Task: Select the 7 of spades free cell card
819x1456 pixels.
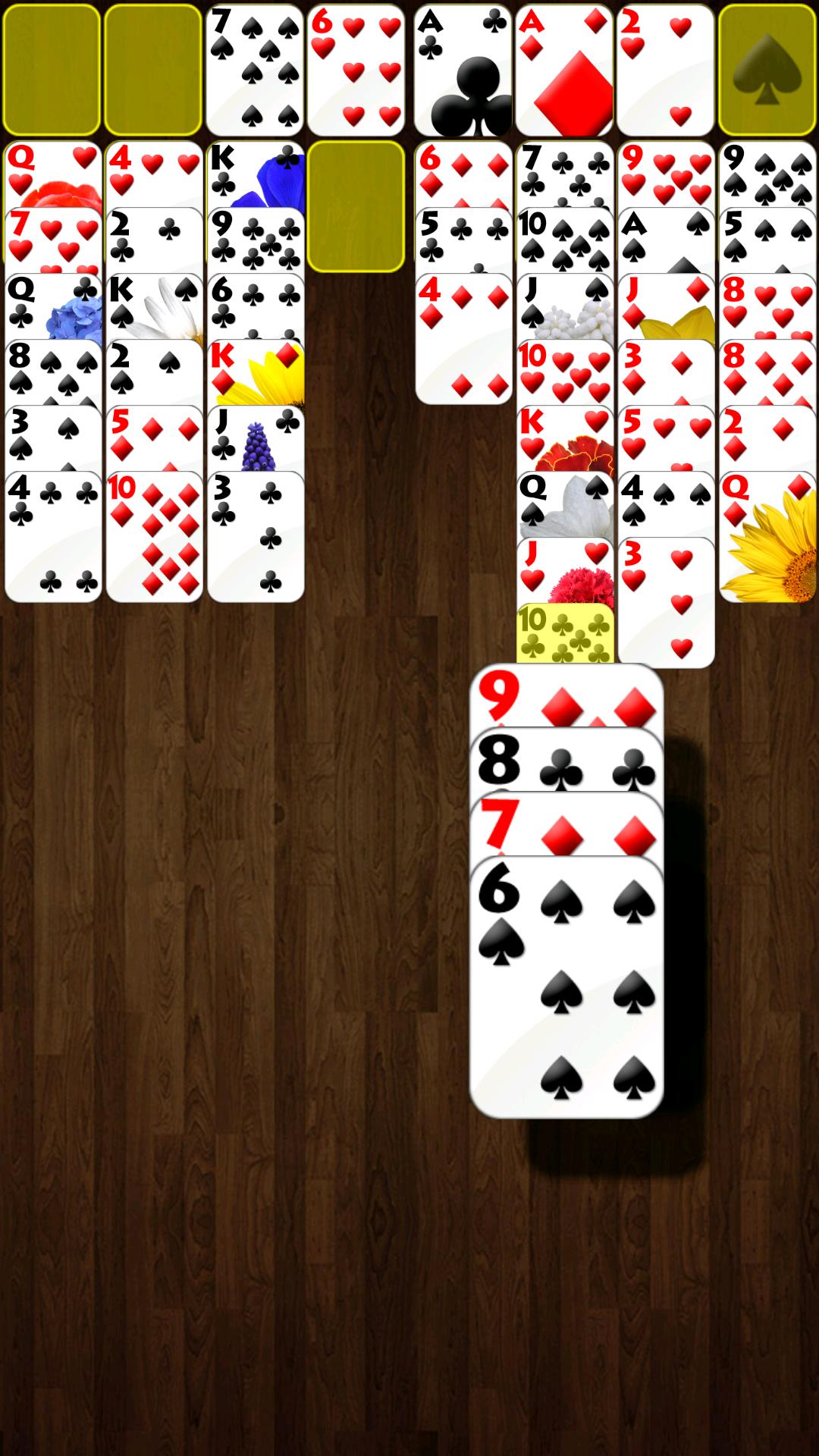Action: [255, 70]
